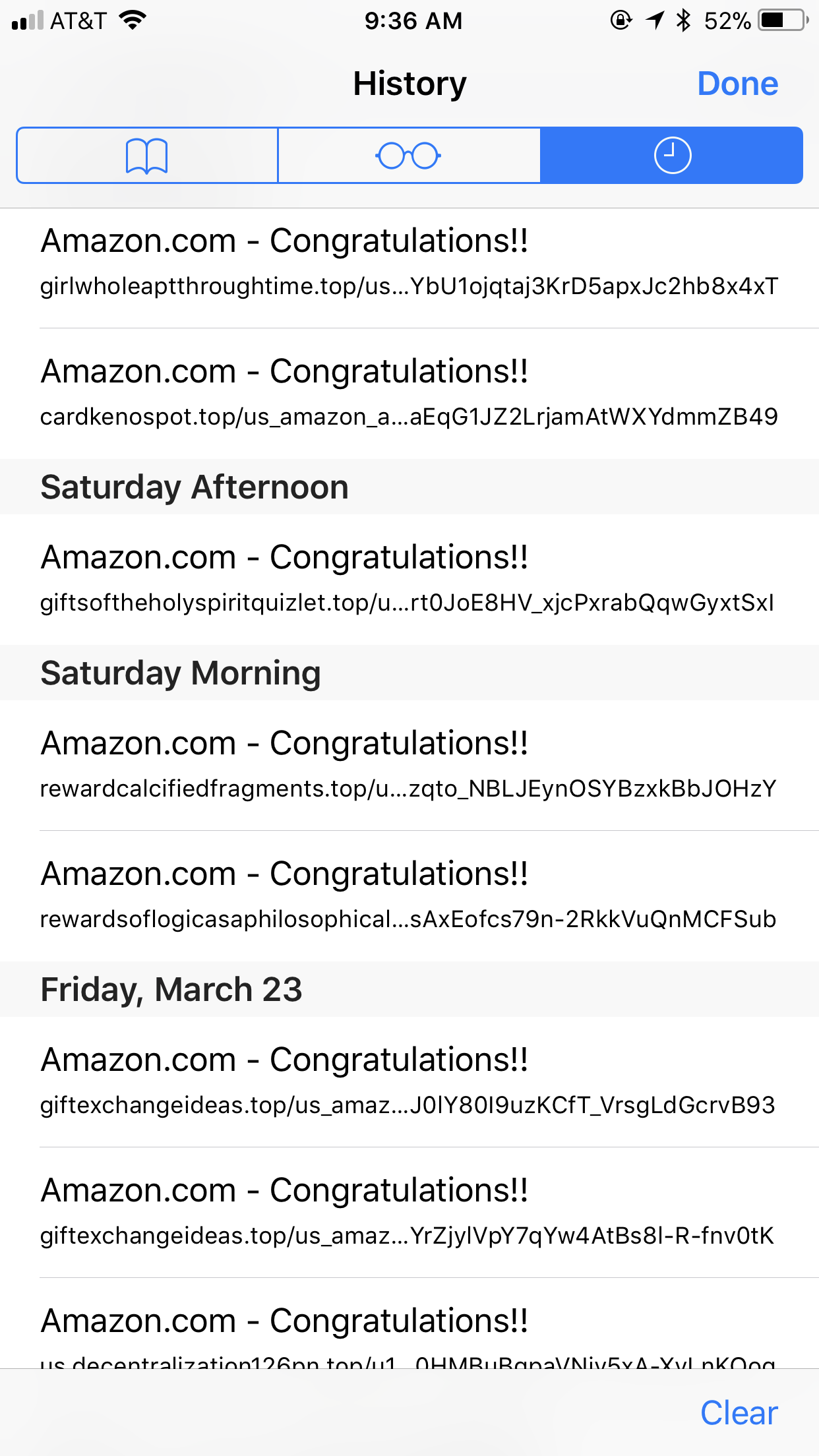Tap Done to close History

click(x=737, y=84)
